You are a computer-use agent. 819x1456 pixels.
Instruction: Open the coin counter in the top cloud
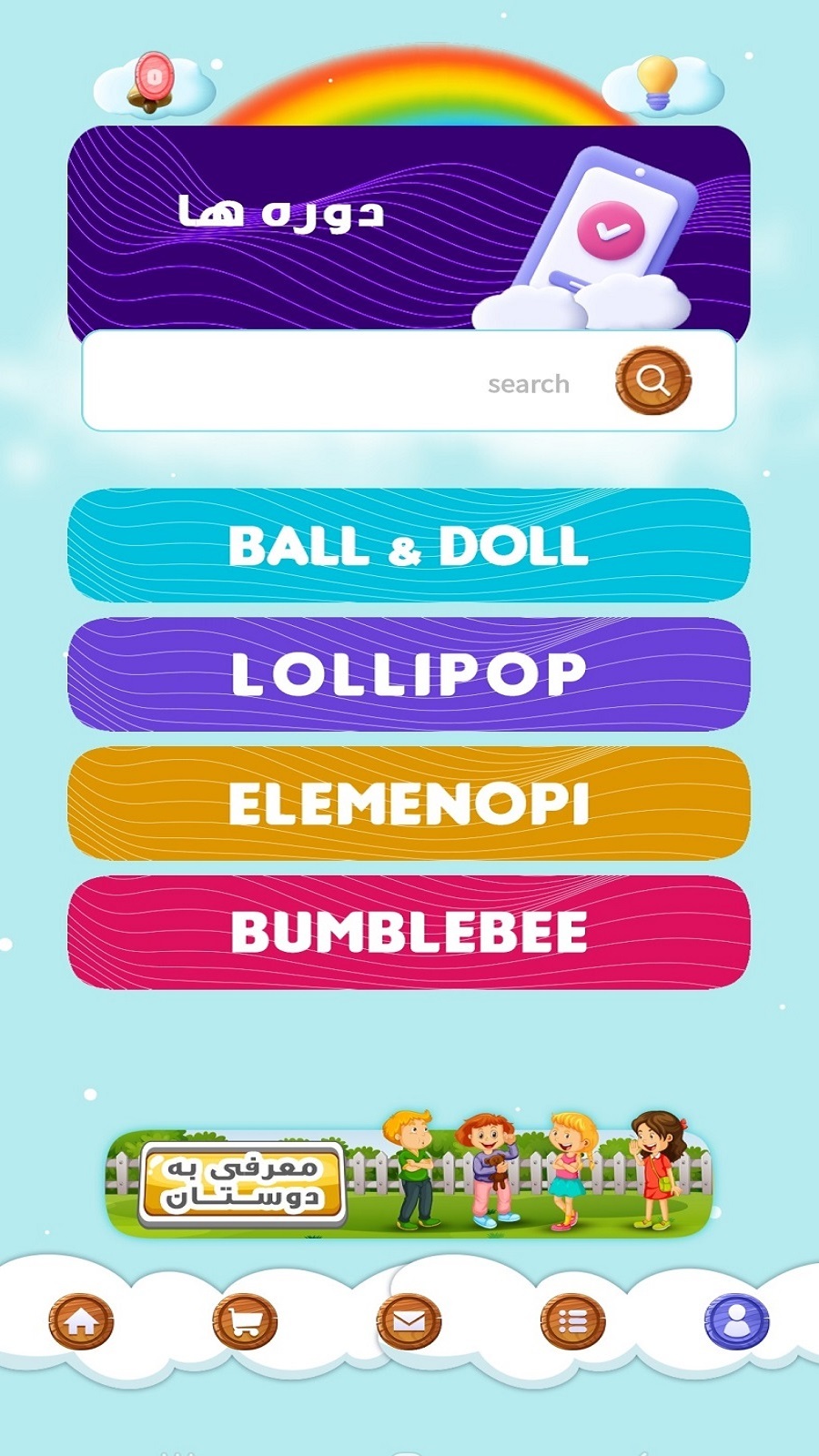pyautogui.click(x=154, y=82)
